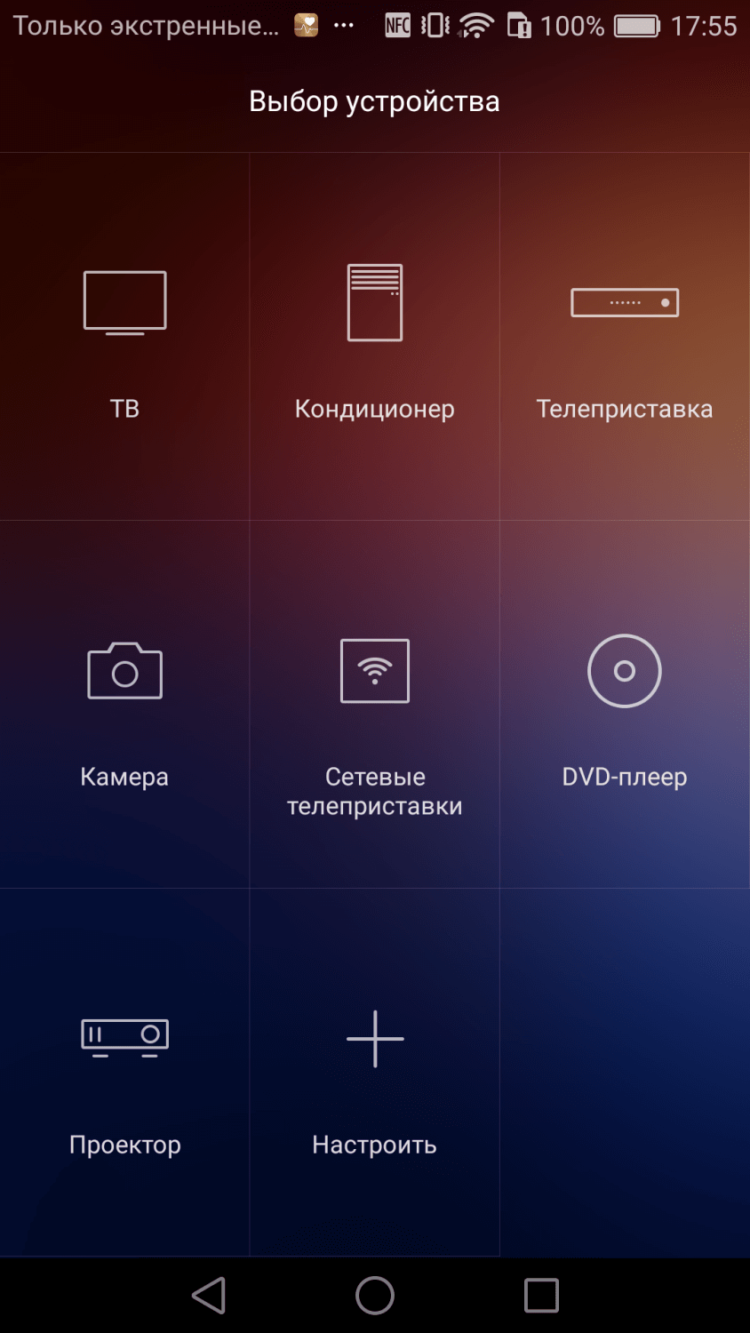750x1333 pixels.
Task: Tap the plus icon to add device
Action: point(374,1038)
